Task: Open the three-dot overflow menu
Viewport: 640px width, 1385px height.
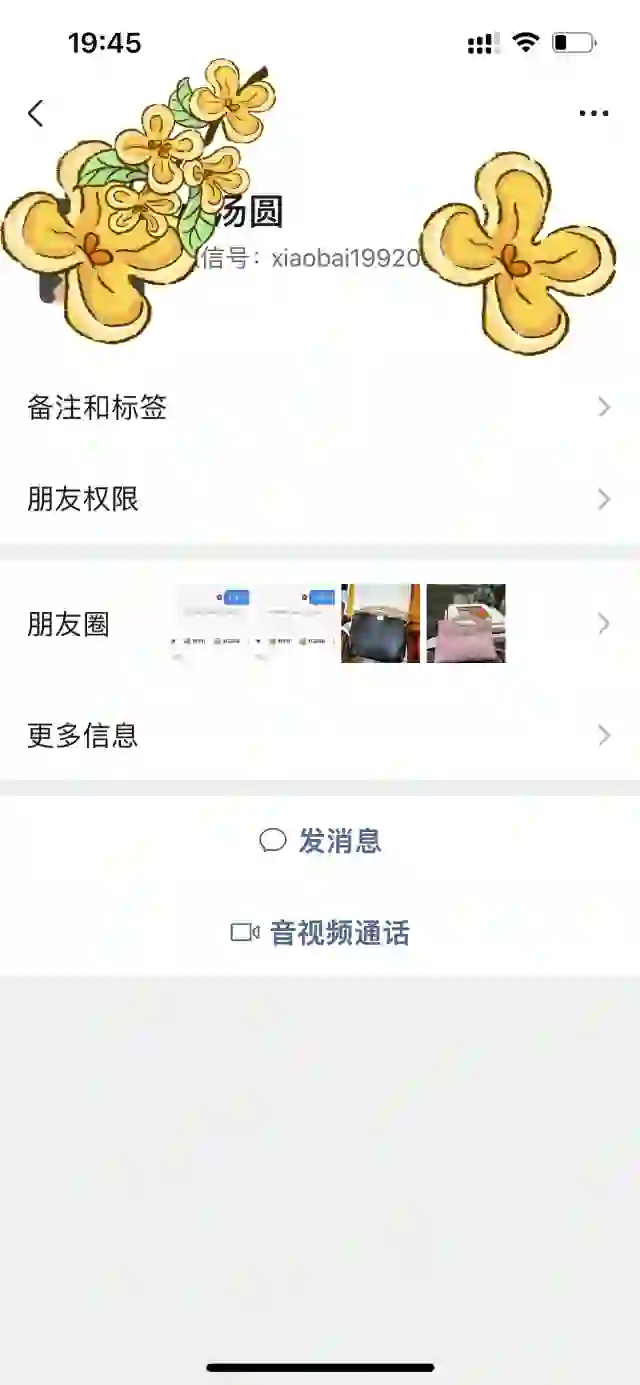Action: coord(593,113)
